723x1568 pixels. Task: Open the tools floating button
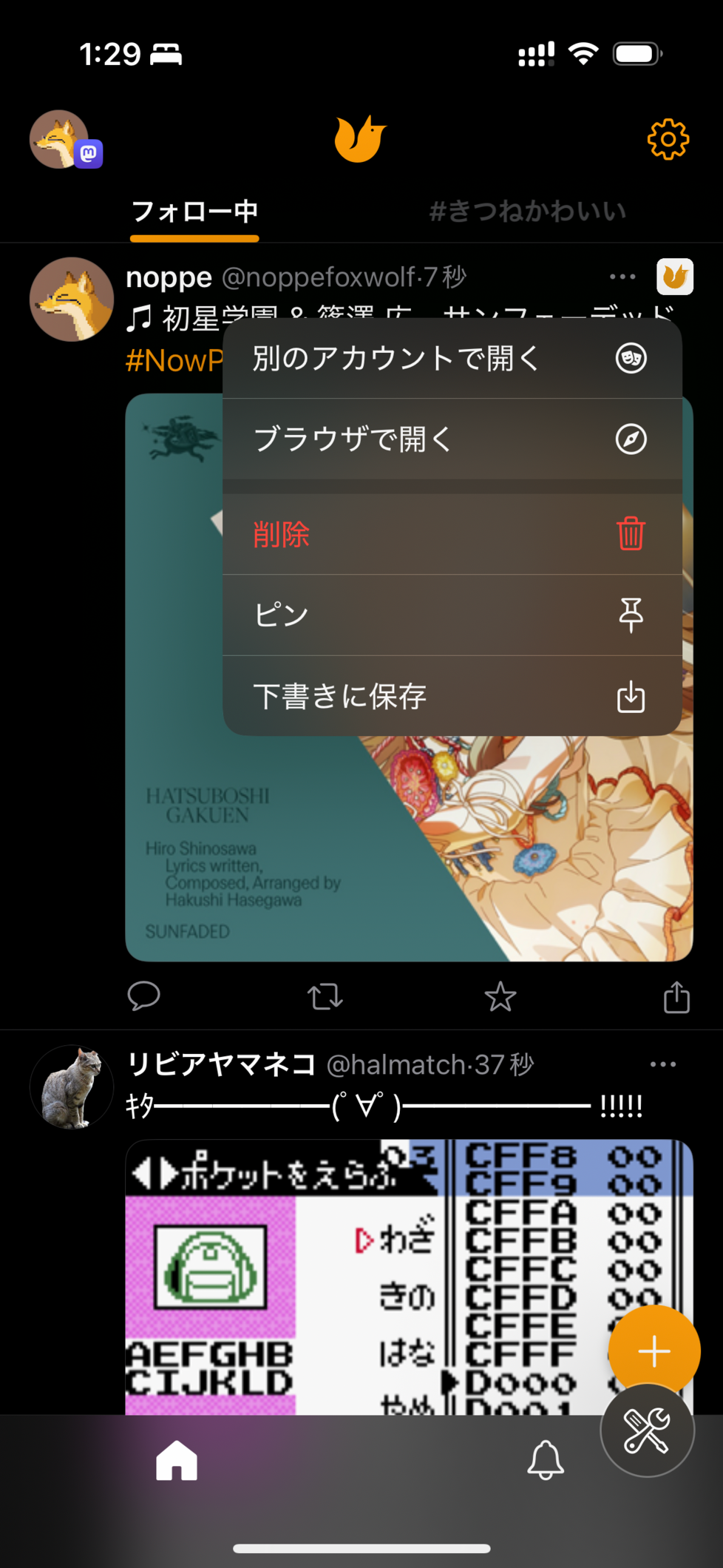pos(647,1430)
